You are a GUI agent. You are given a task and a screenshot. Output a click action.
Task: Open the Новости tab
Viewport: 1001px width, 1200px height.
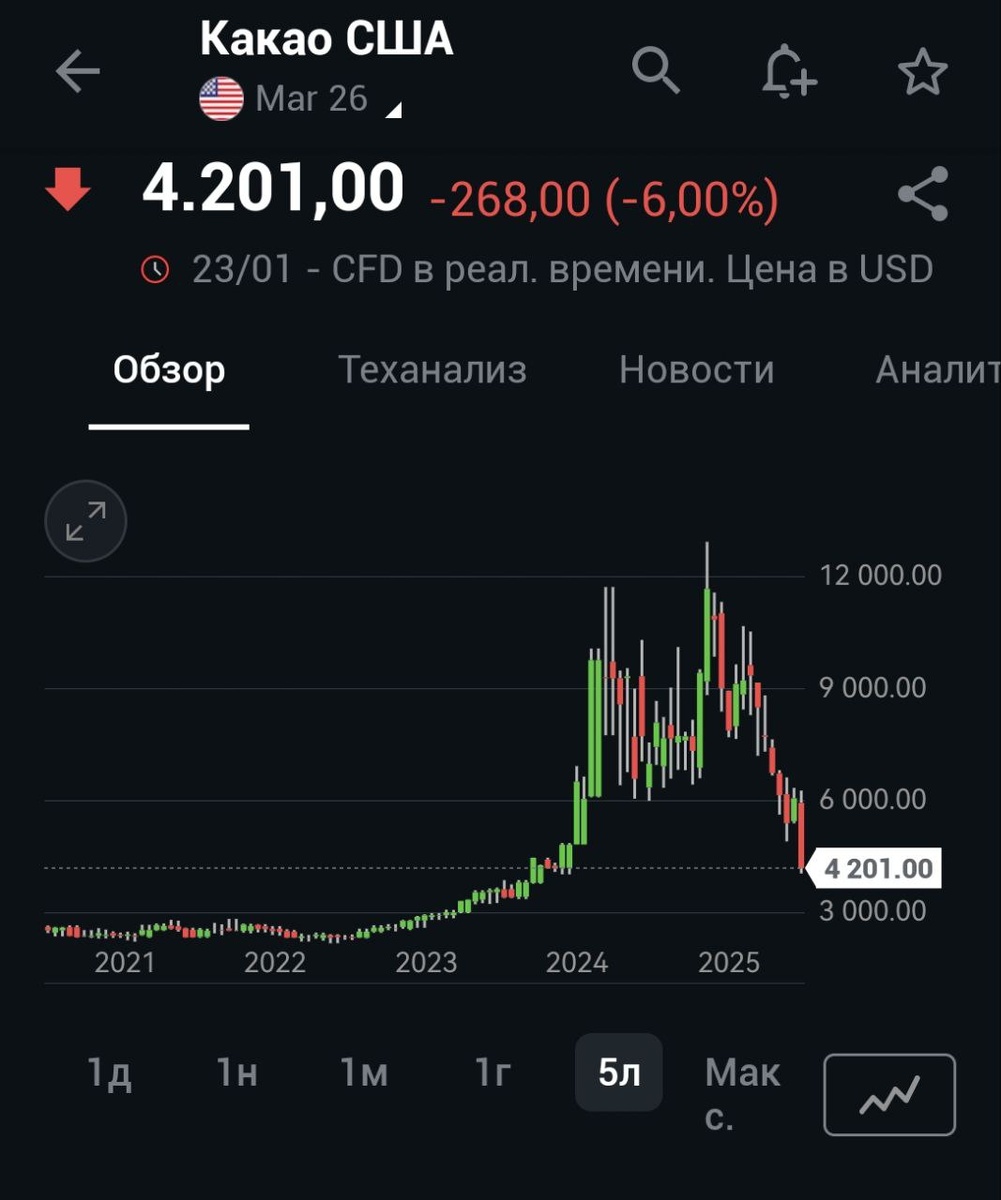[x=697, y=370]
